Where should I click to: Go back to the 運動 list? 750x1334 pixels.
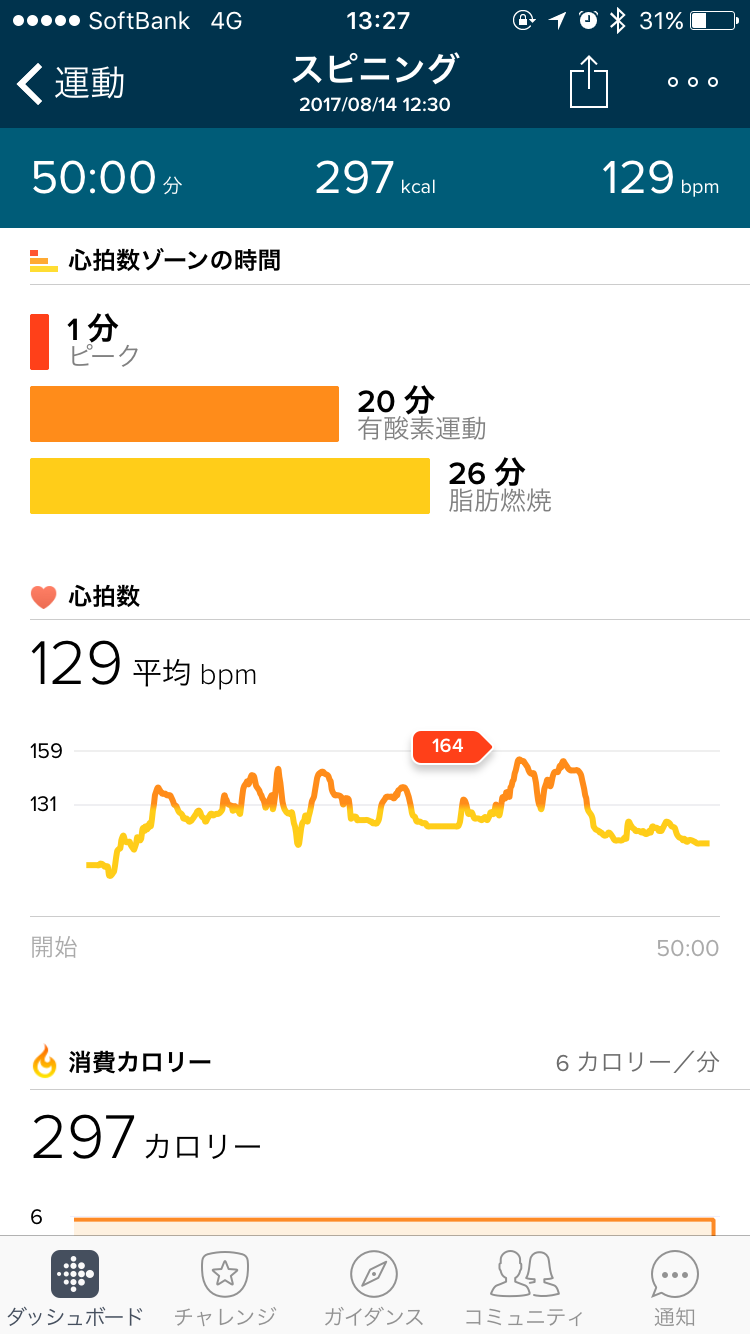[70, 84]
